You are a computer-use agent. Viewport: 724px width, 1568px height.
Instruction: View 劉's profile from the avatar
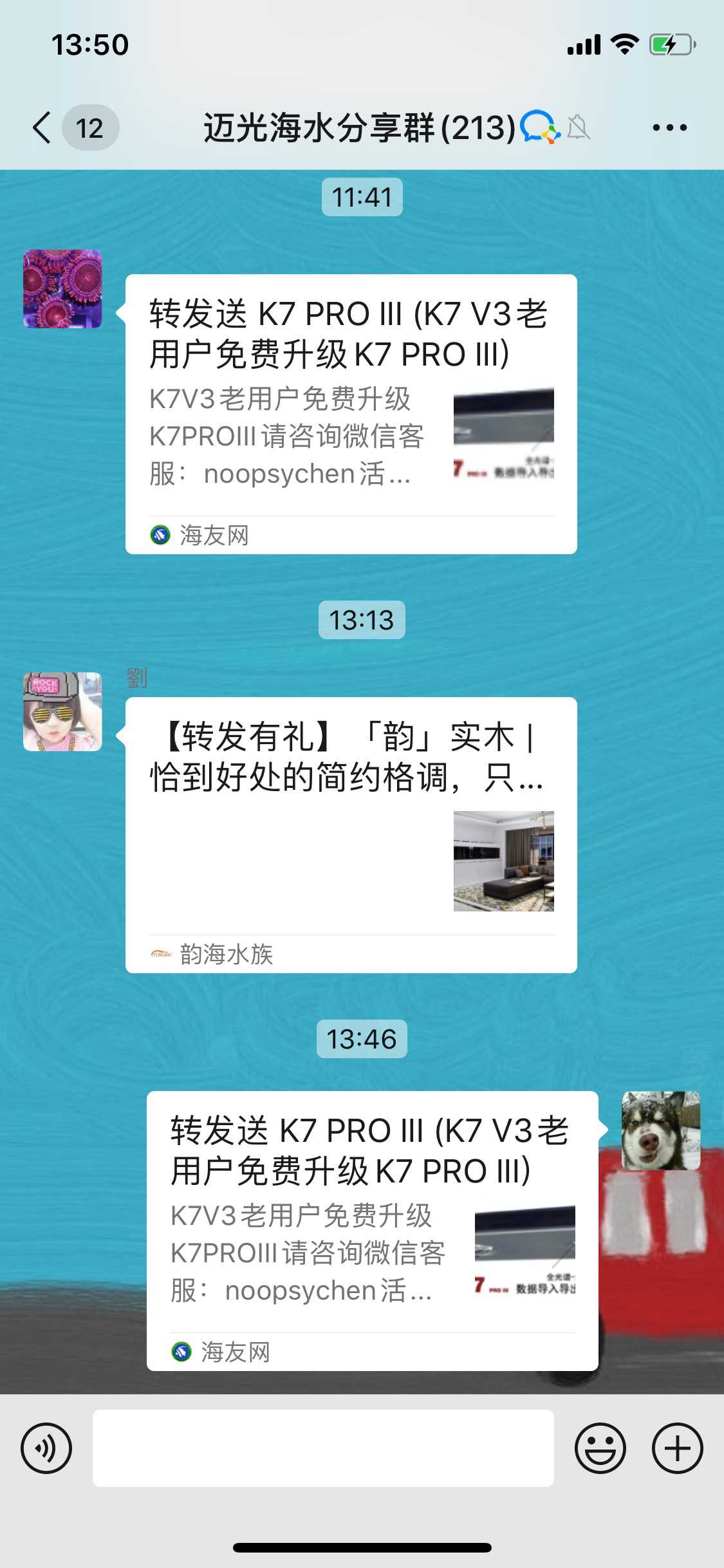[62, 711]
